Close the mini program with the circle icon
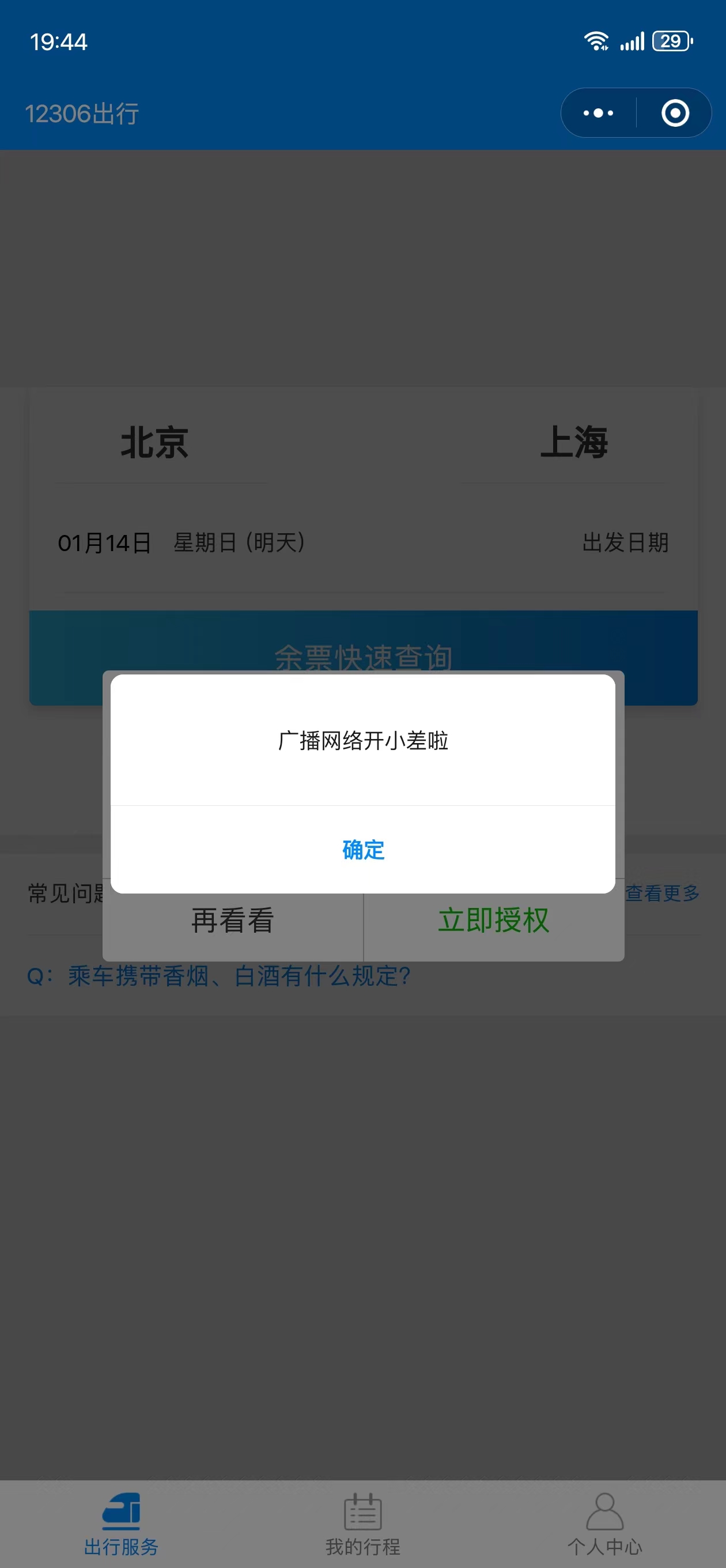 coord(675,113)
